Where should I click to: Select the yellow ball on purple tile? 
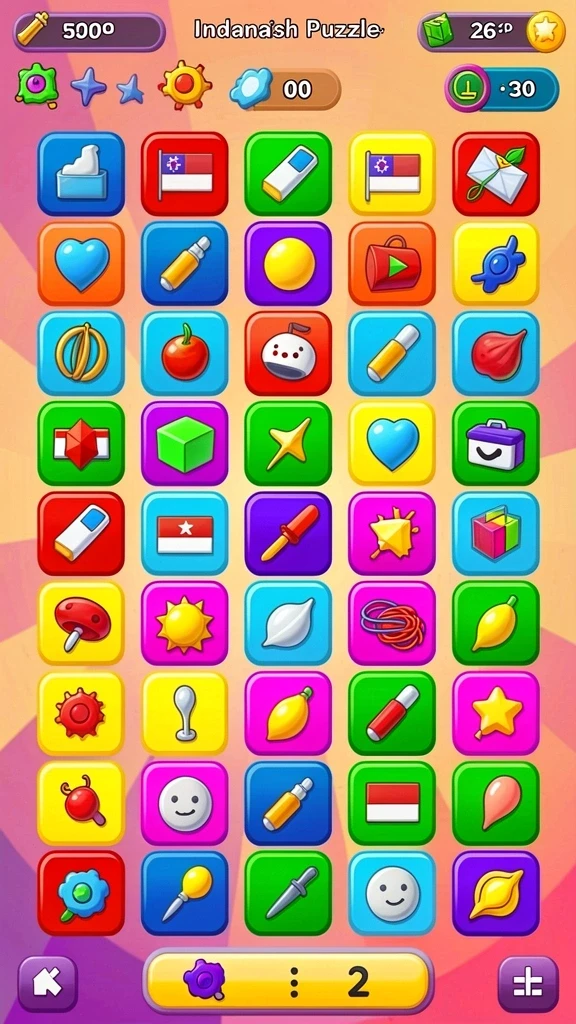coord(288,263)
